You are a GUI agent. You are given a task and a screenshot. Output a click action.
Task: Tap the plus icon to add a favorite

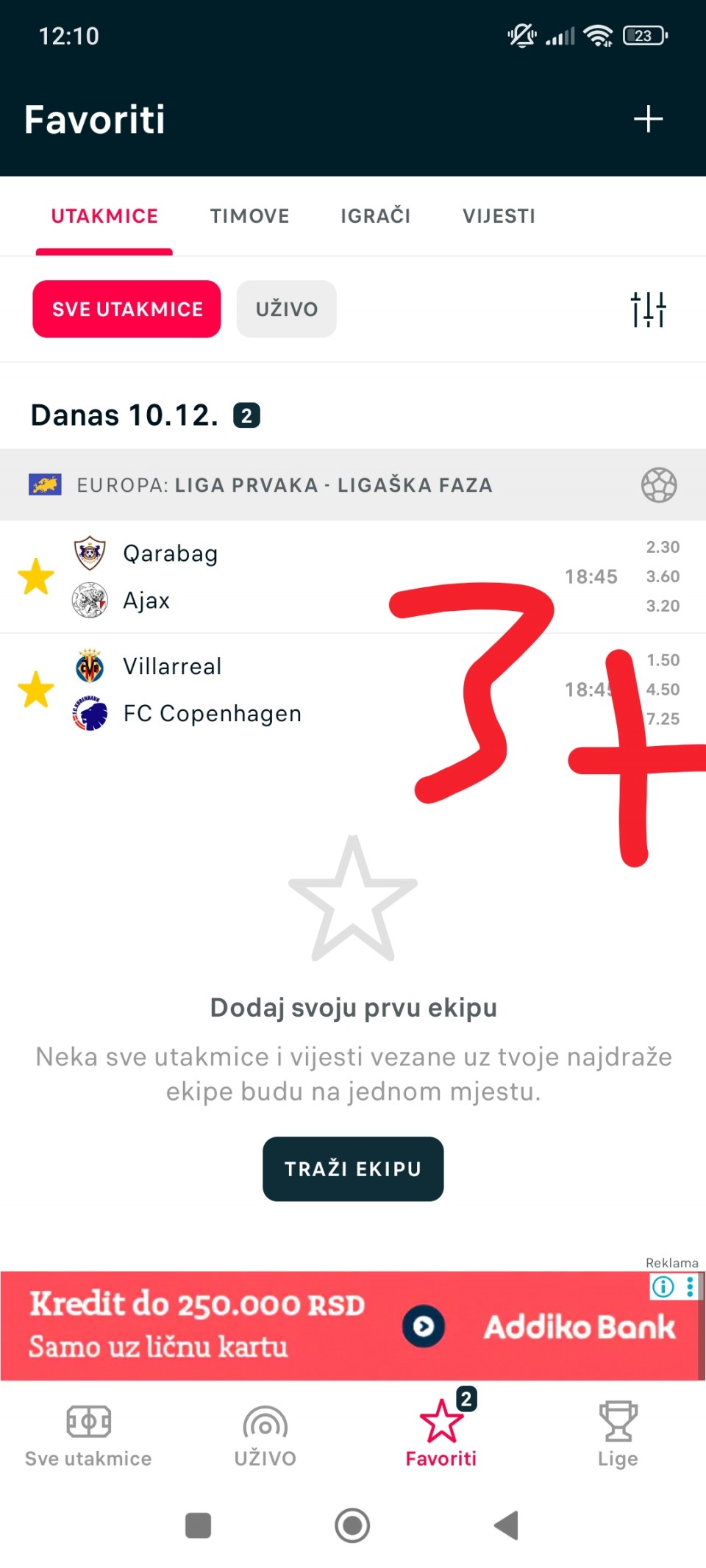648,119
